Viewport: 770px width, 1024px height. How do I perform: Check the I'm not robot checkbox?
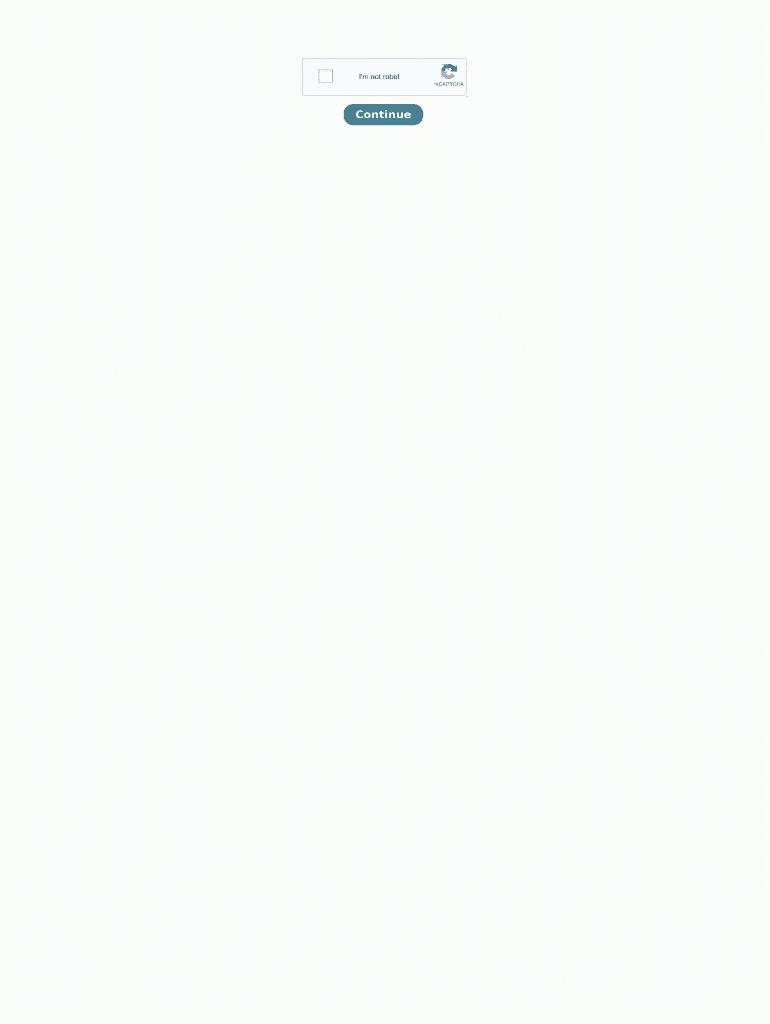pos(326,77)
